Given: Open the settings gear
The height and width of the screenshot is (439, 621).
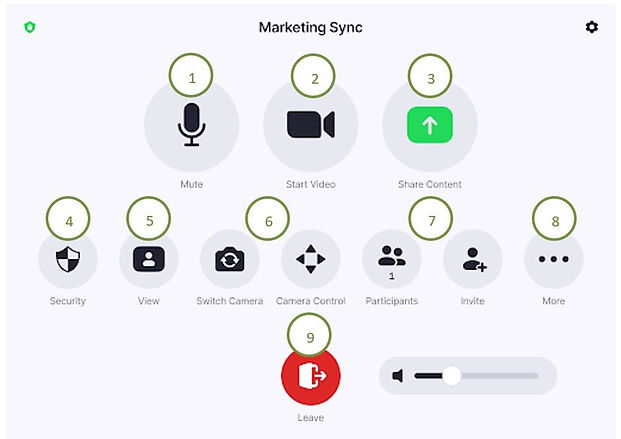Looking at the screenshot, I should (591, 27).
